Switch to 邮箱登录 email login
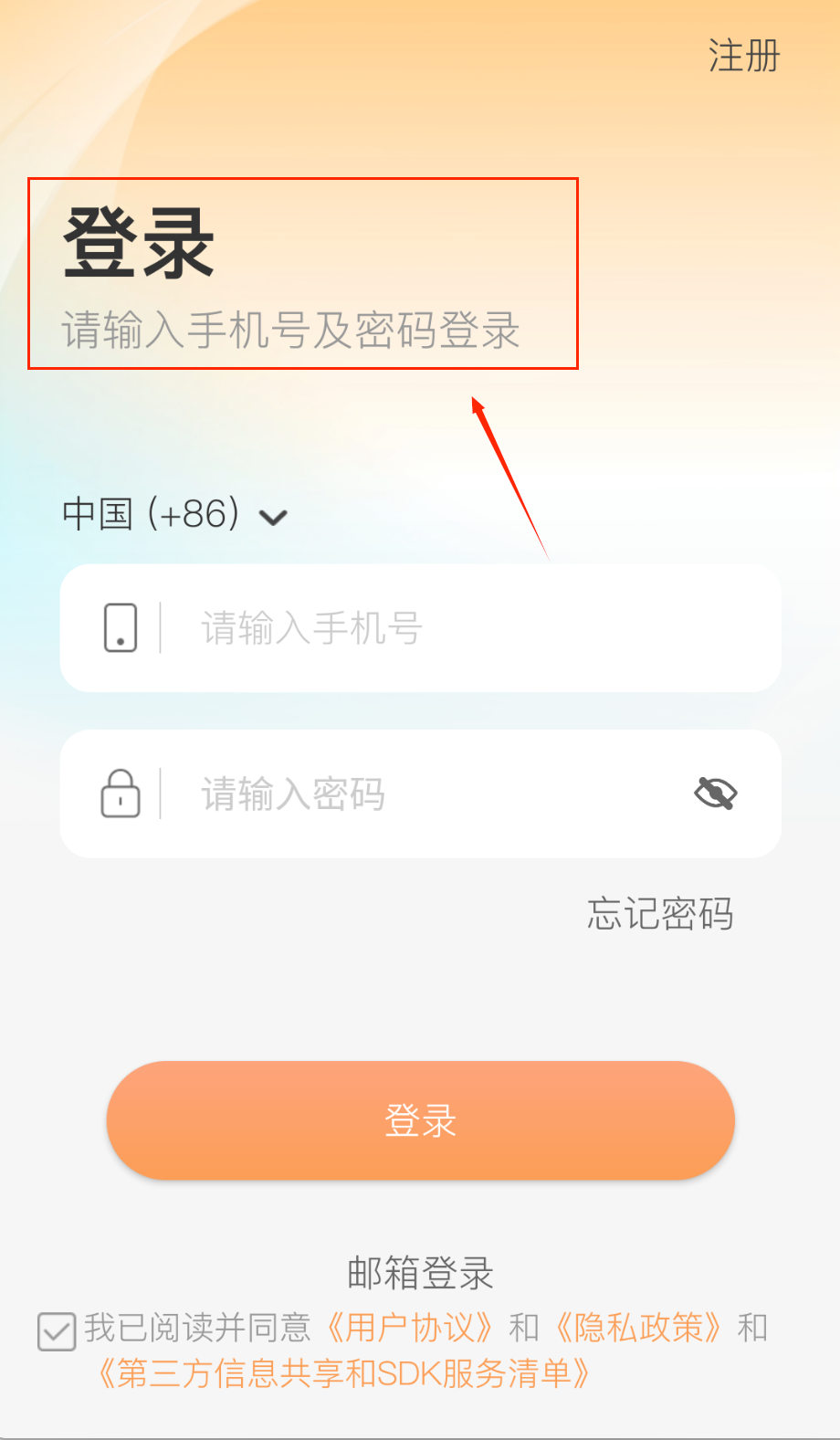The image size is (840, 1440). [420, 1272]
